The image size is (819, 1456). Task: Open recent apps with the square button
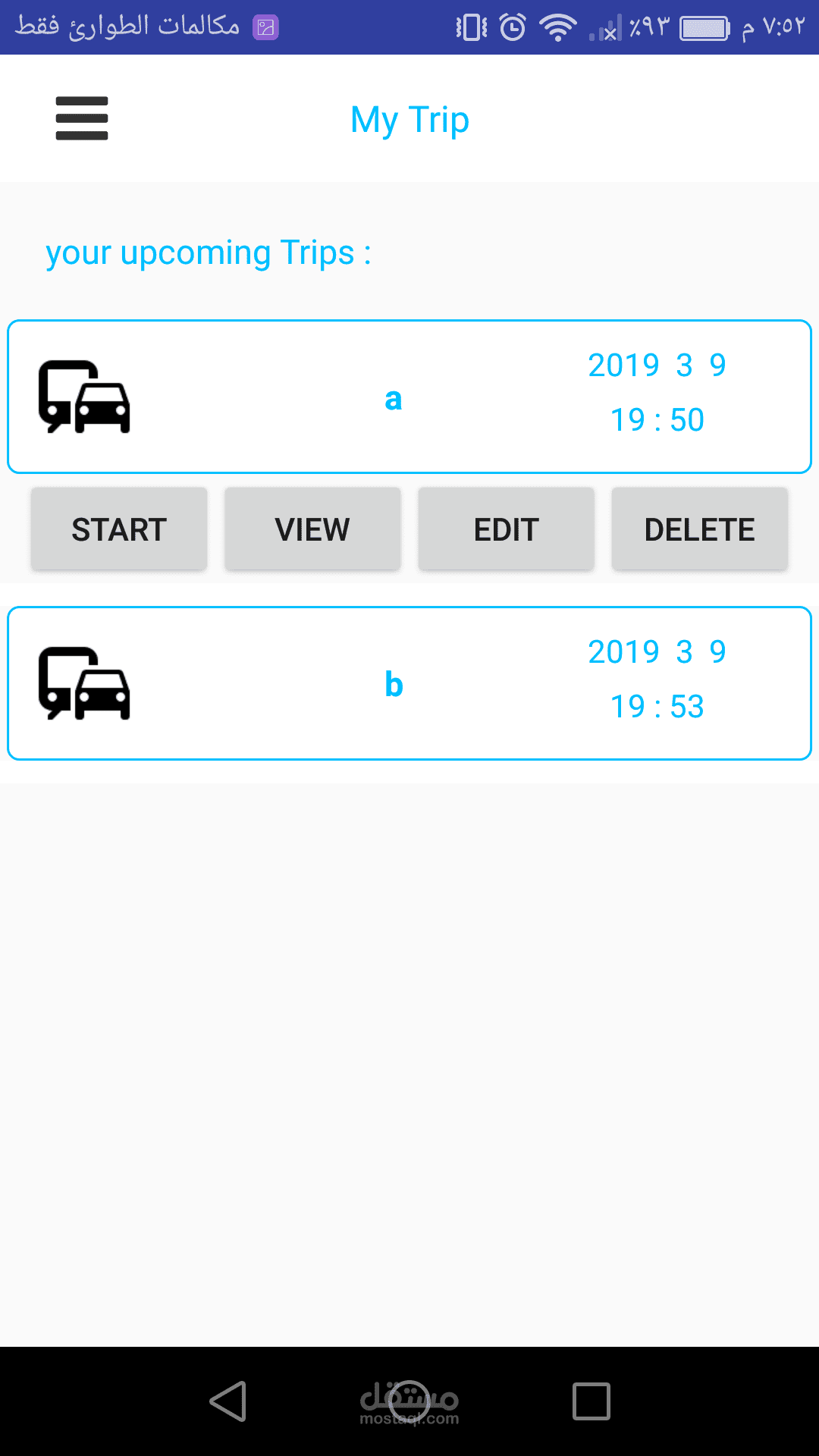click(x=591, y=1401)
